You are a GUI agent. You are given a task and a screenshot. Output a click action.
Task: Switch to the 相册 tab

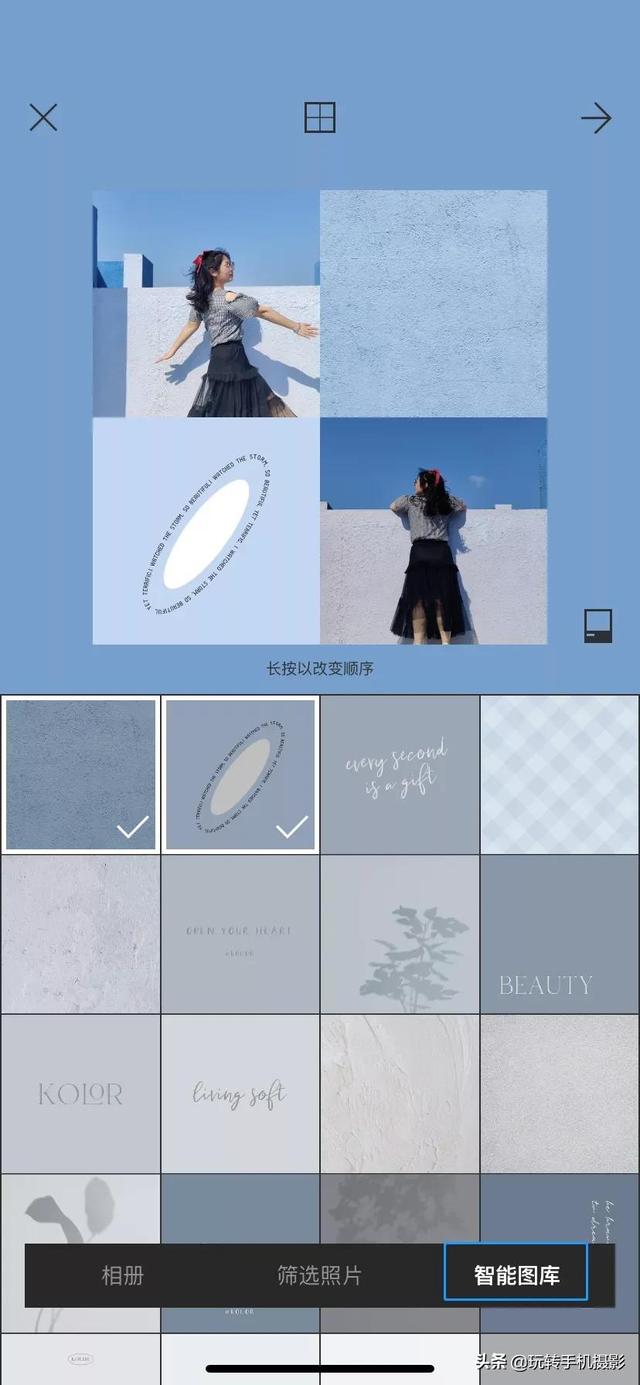(123, 1275)
